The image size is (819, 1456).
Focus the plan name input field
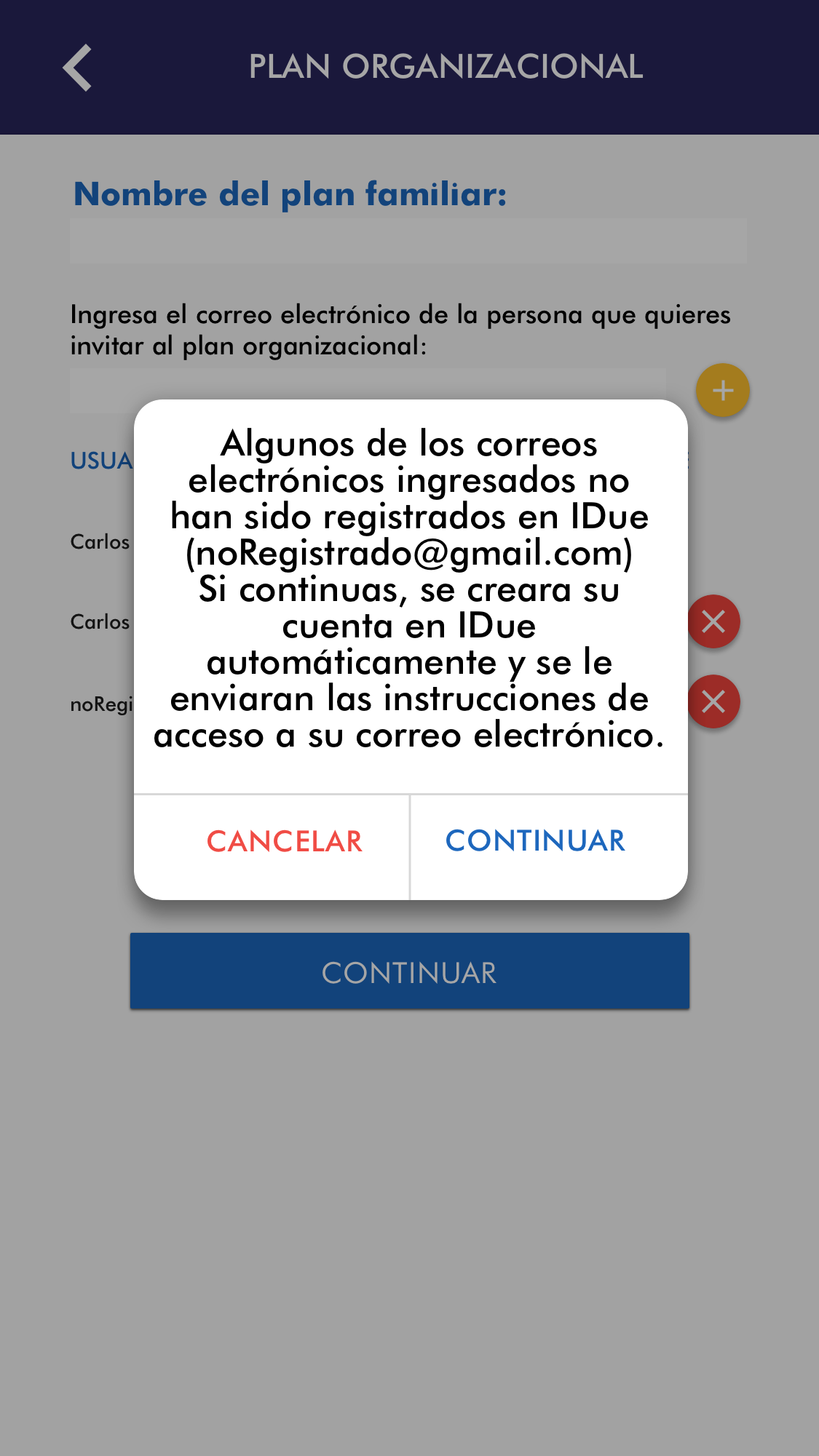click(408, 241)
